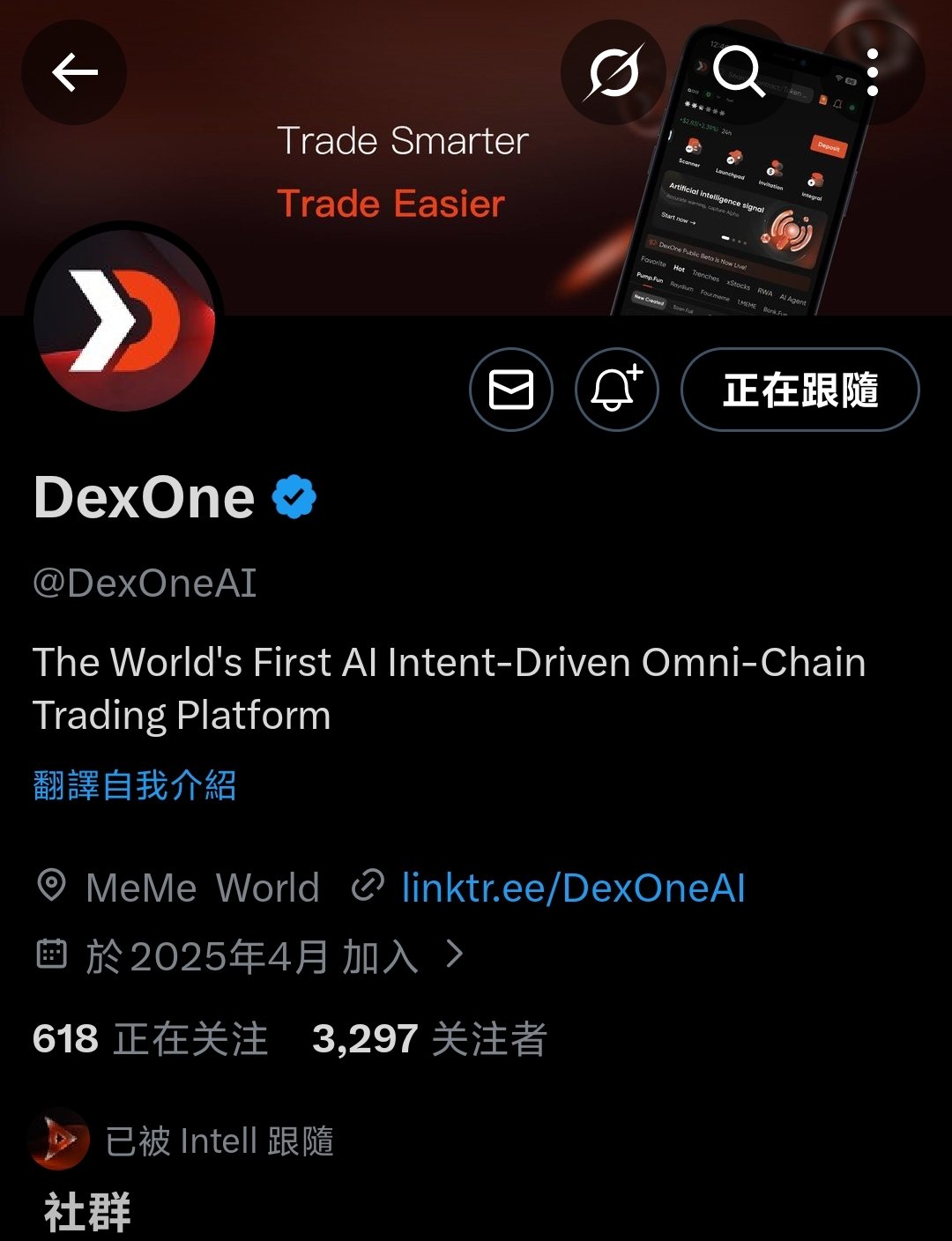Screen dimensions: 952x1241
Task: See followers you know: 已被 Intell 跟隨
Action: pos(219,1141)
